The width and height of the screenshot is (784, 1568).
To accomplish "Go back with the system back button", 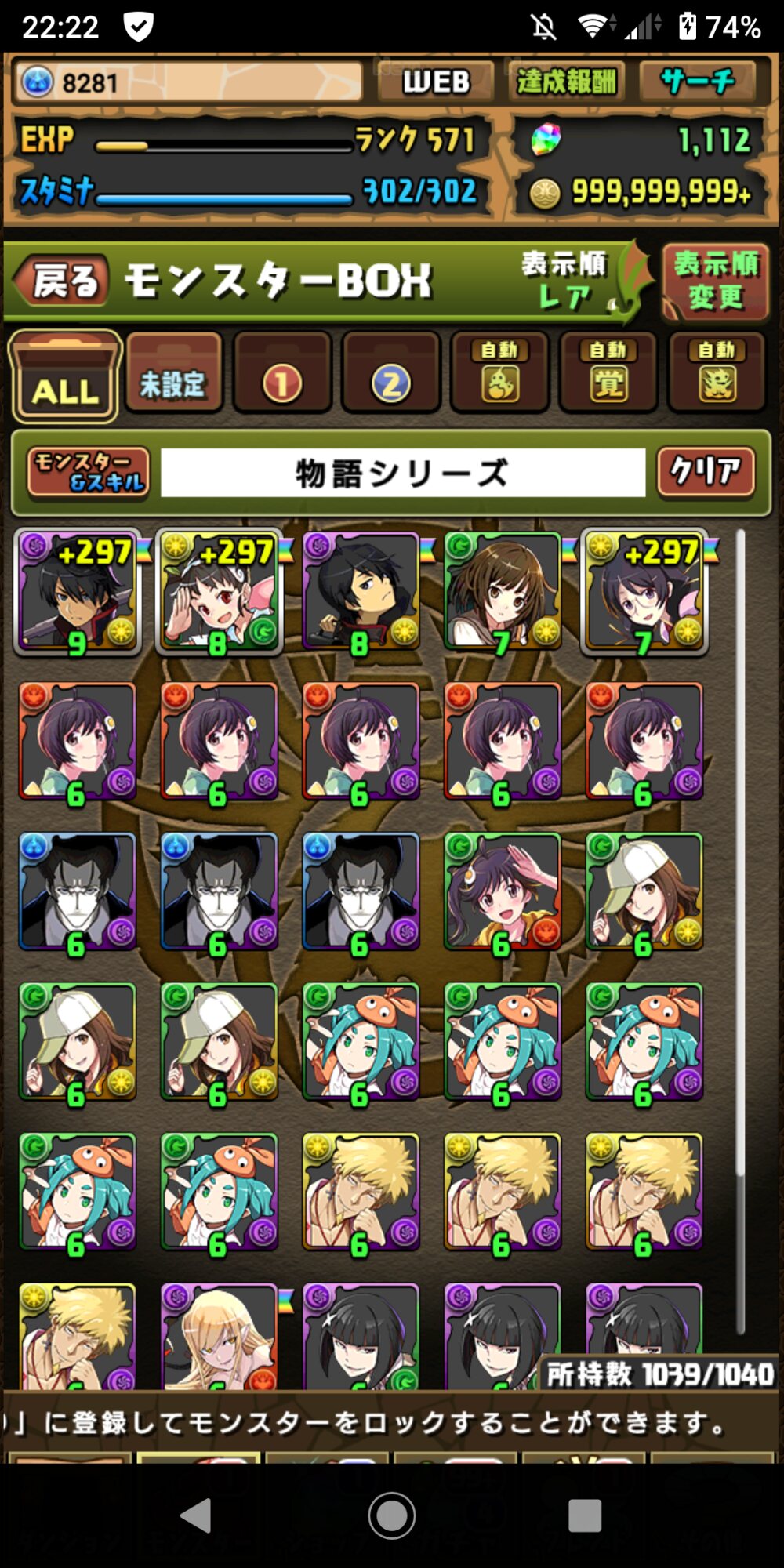I will click(x=196, y=1515).
